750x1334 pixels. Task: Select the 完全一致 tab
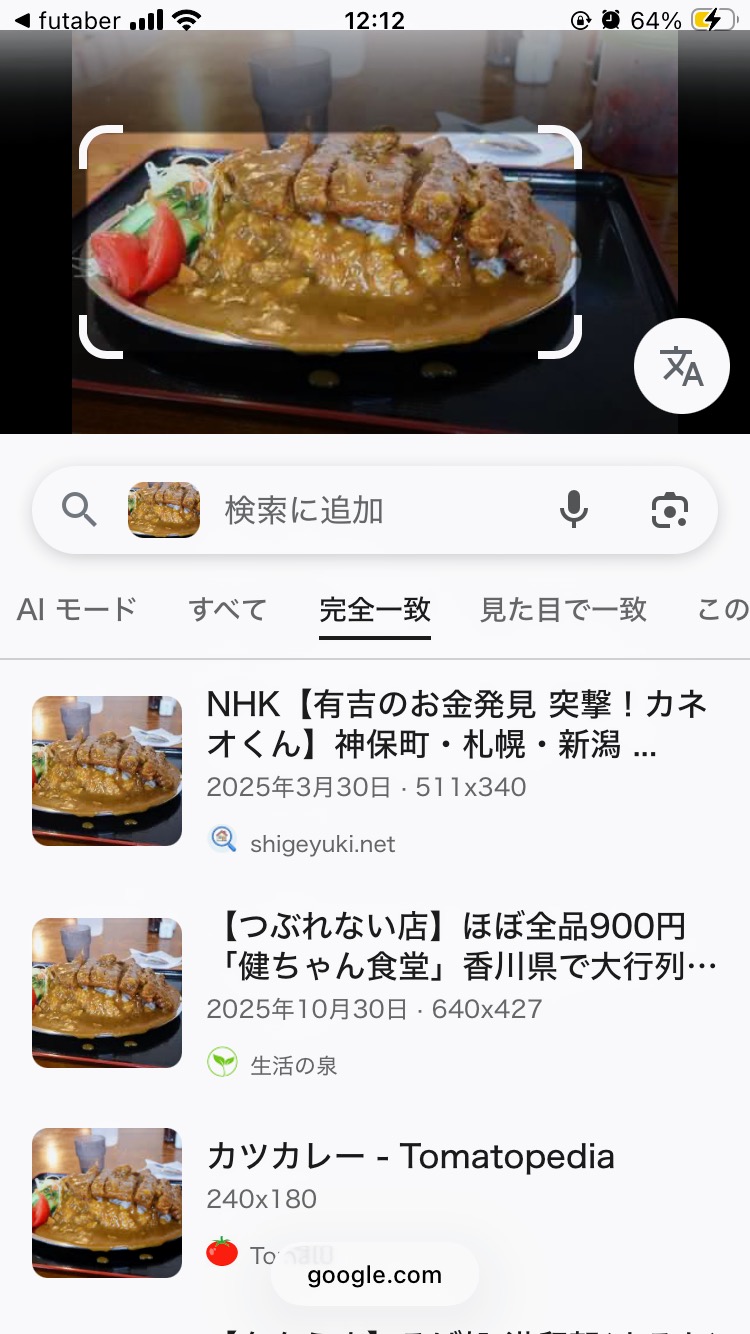click(375, 609)
